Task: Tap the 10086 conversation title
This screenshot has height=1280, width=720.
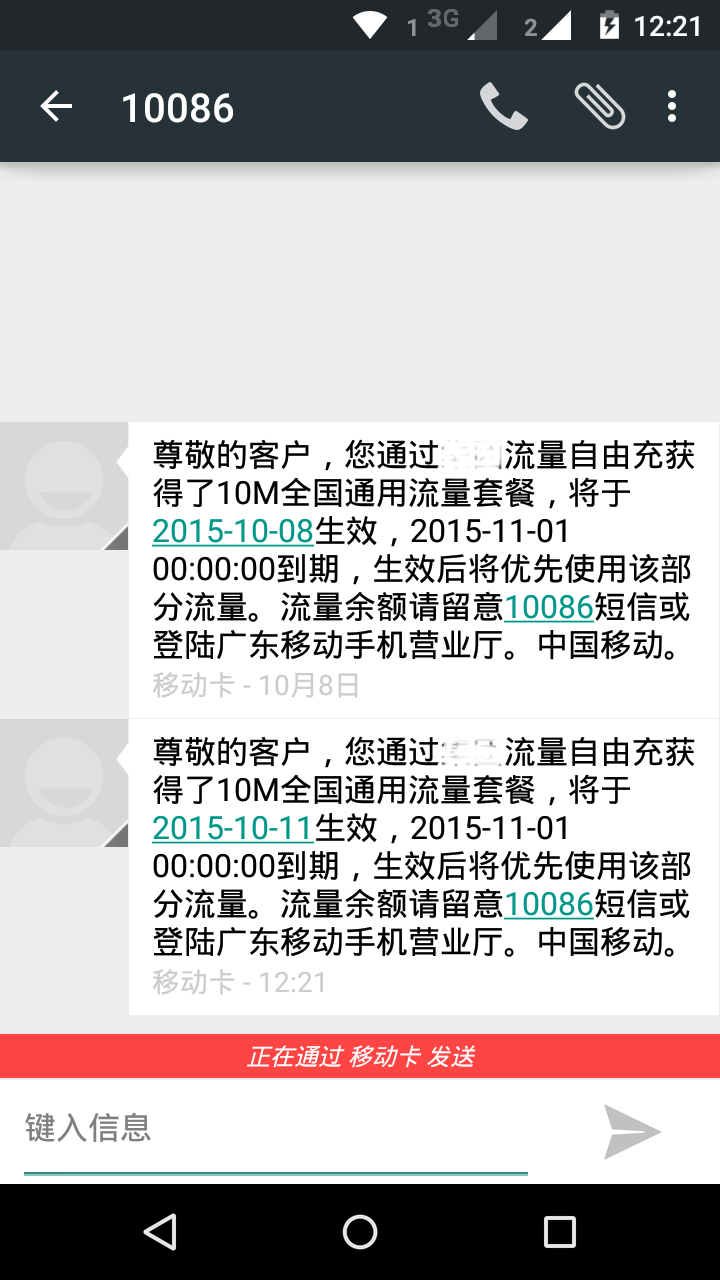Action: point(179,107)
